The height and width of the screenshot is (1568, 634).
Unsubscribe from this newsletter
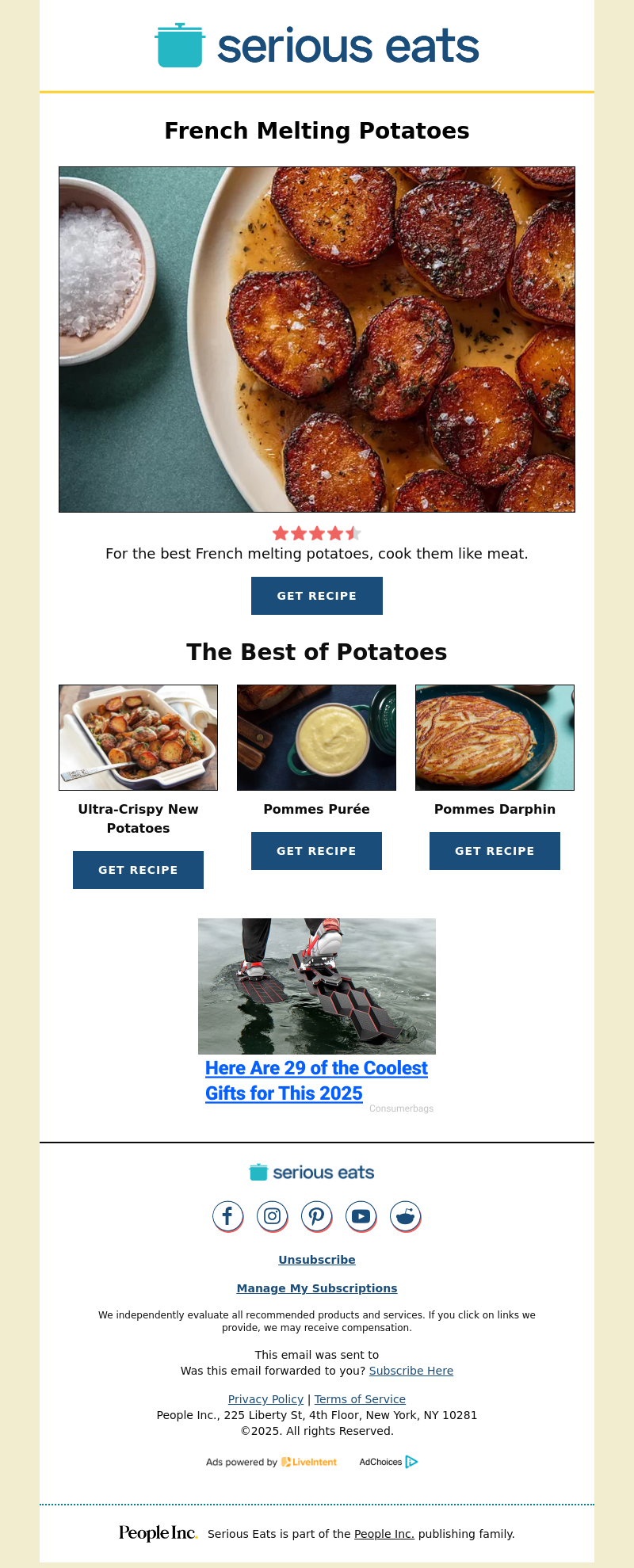pyautogui.click(x=316, y=1260)
